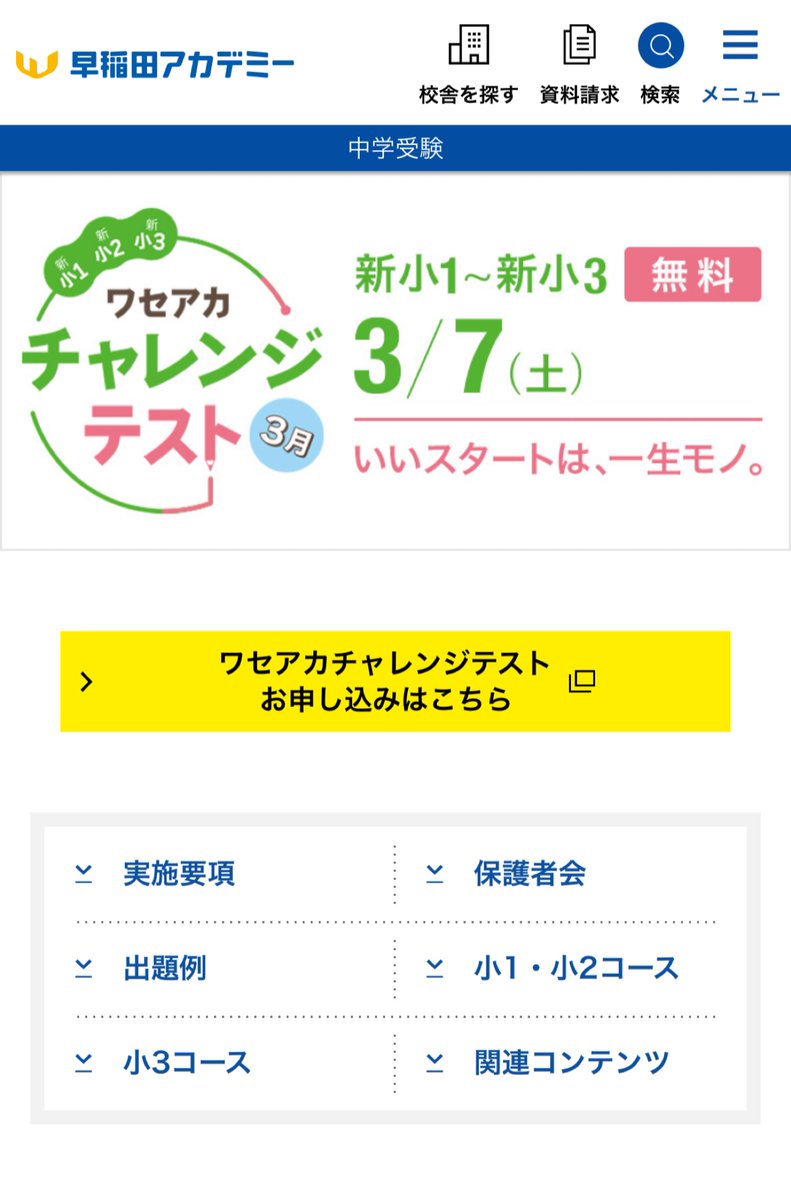
Task: Open the 小1・小2コース section
Action: pyautogui.click(x=575, y=967)
